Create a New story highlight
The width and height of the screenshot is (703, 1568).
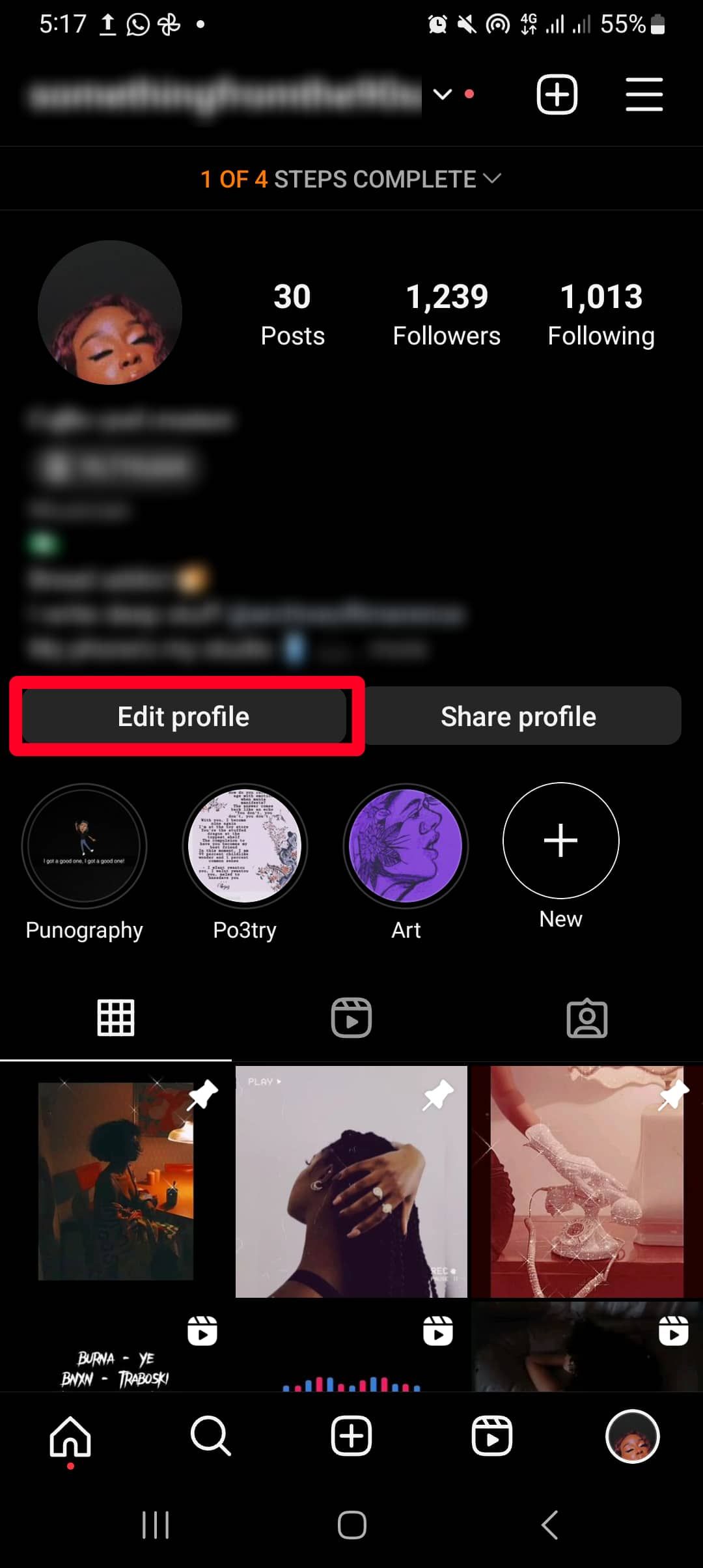pos(561,841)
